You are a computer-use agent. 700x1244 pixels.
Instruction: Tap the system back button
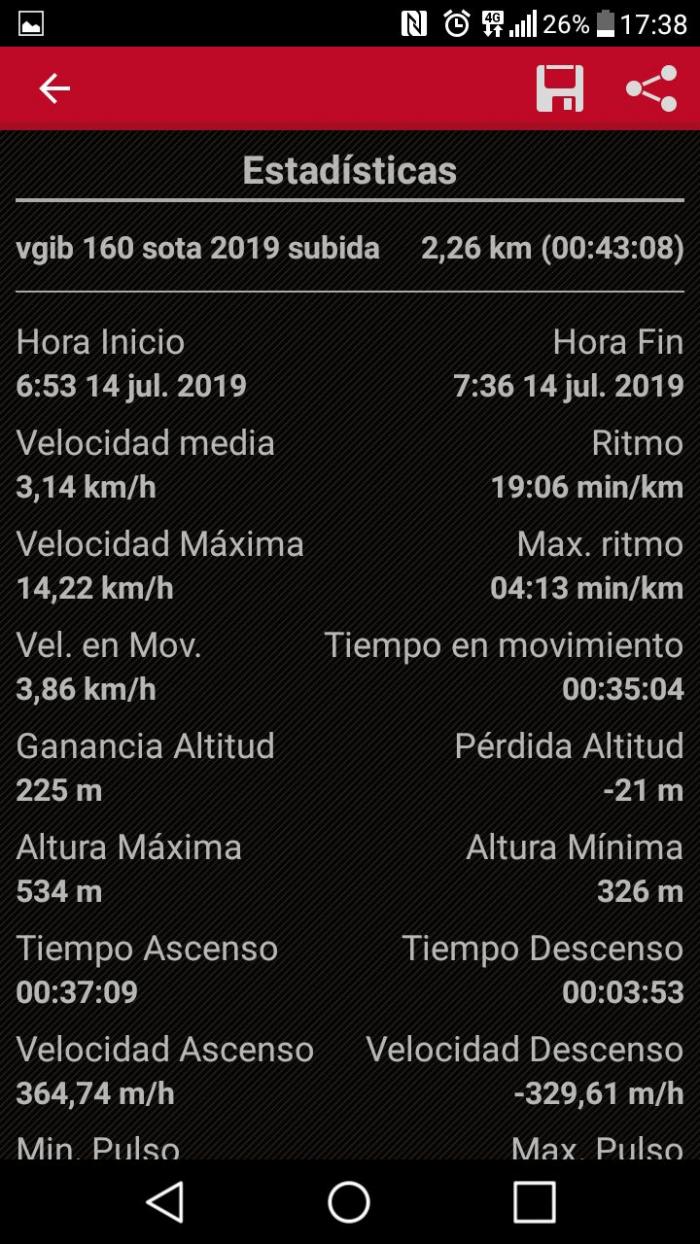[166, 1201]
